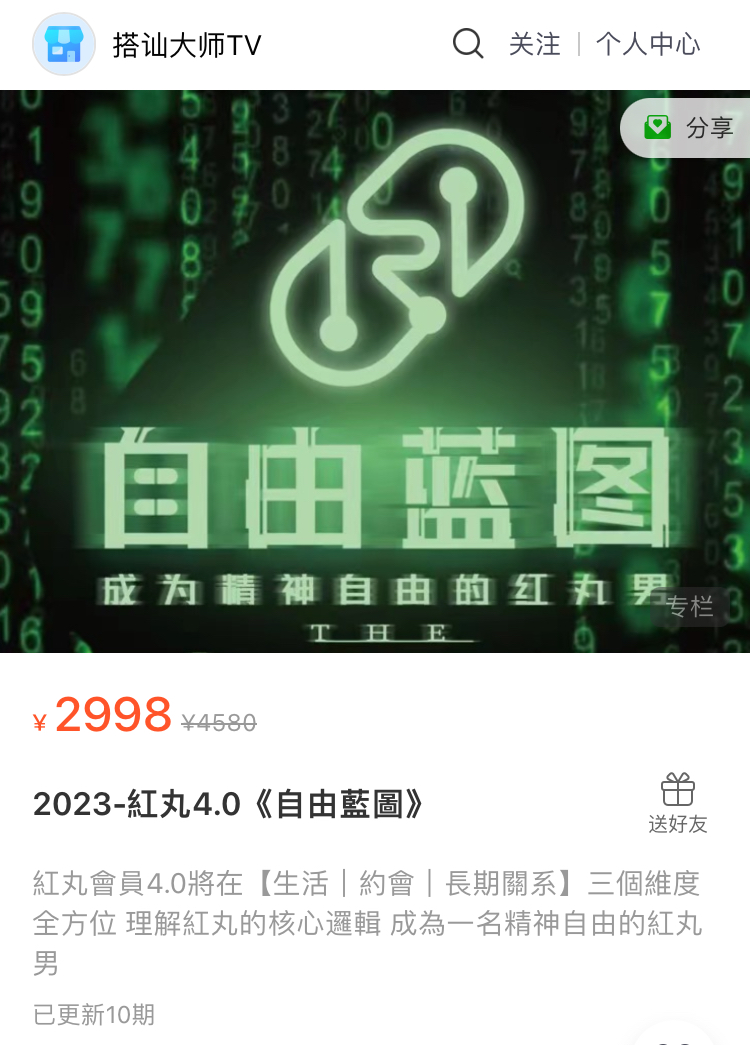Open 个人中心 personal center
750x1045 pixels.
648,44
